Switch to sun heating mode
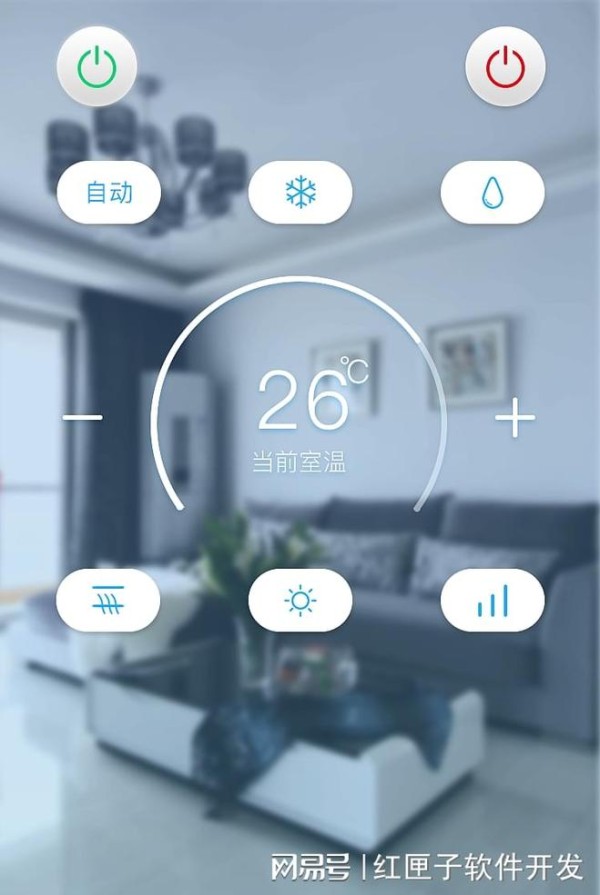The height and width of the screenshot is (895, 600). (x=300, y=600)
